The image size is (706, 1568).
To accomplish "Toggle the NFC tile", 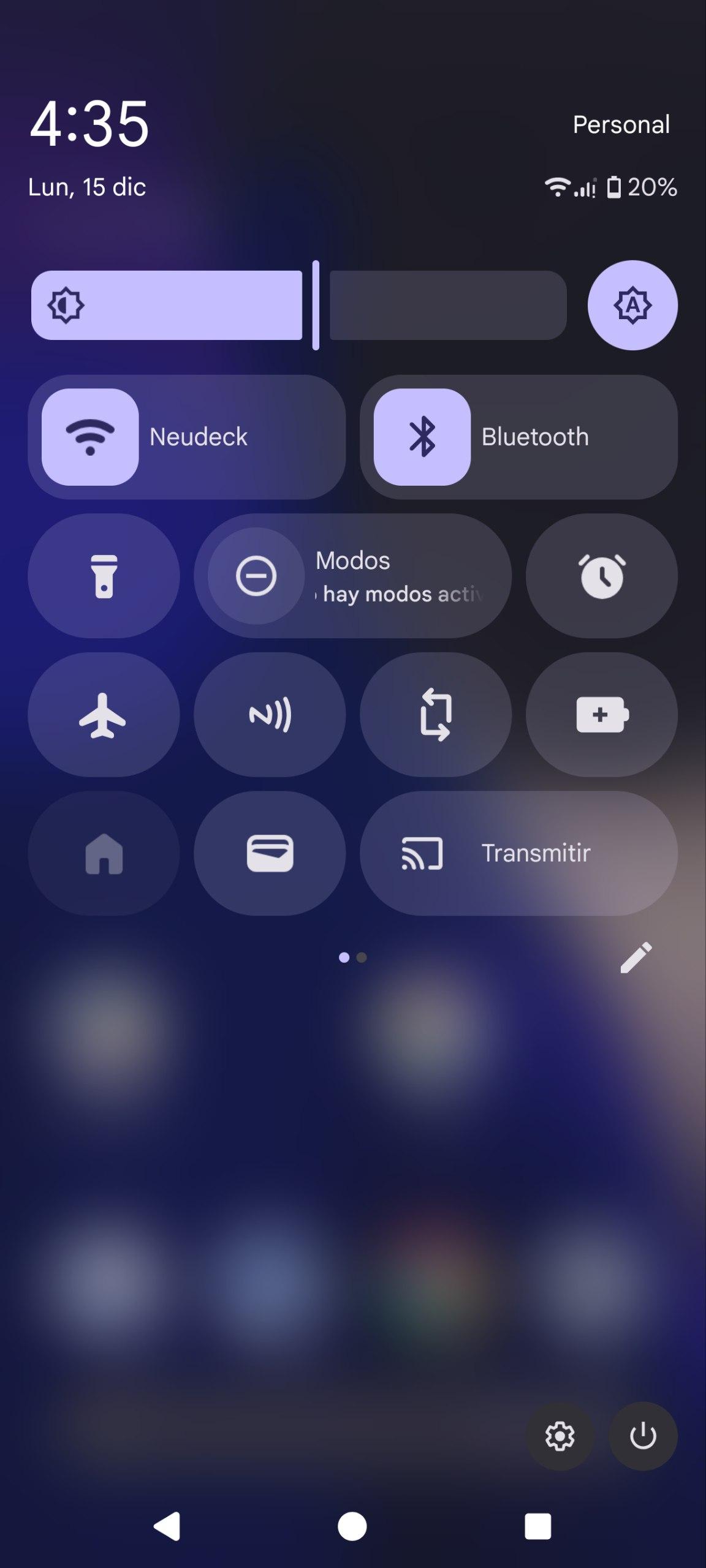I will (x=270, y=715).
